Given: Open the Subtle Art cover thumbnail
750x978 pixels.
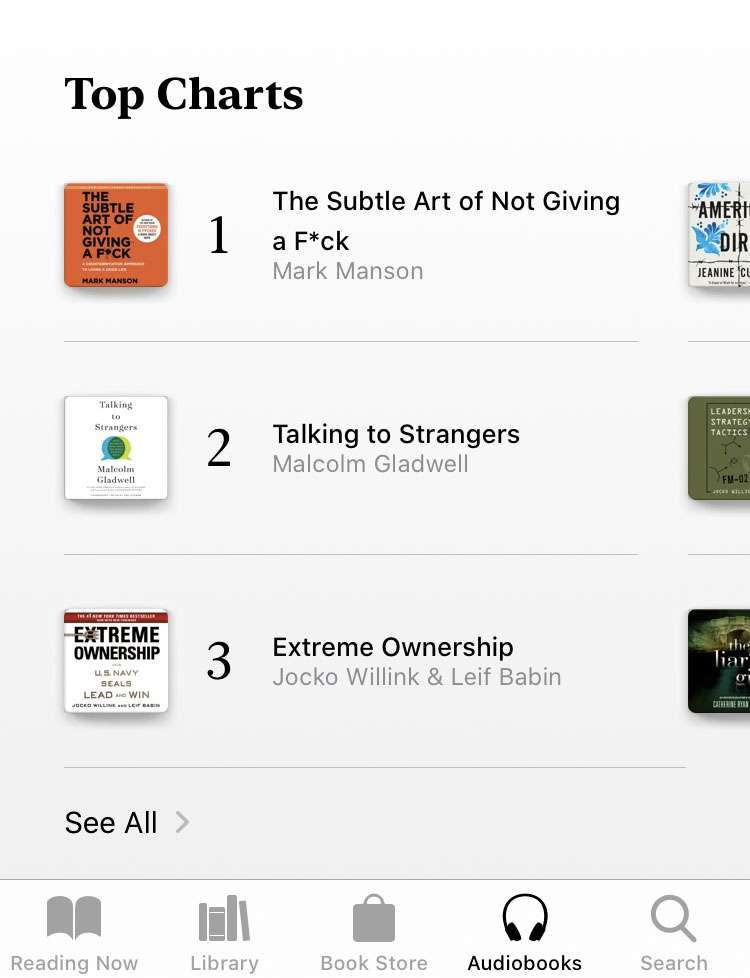Looking at the screenshot, I should 116,235.
